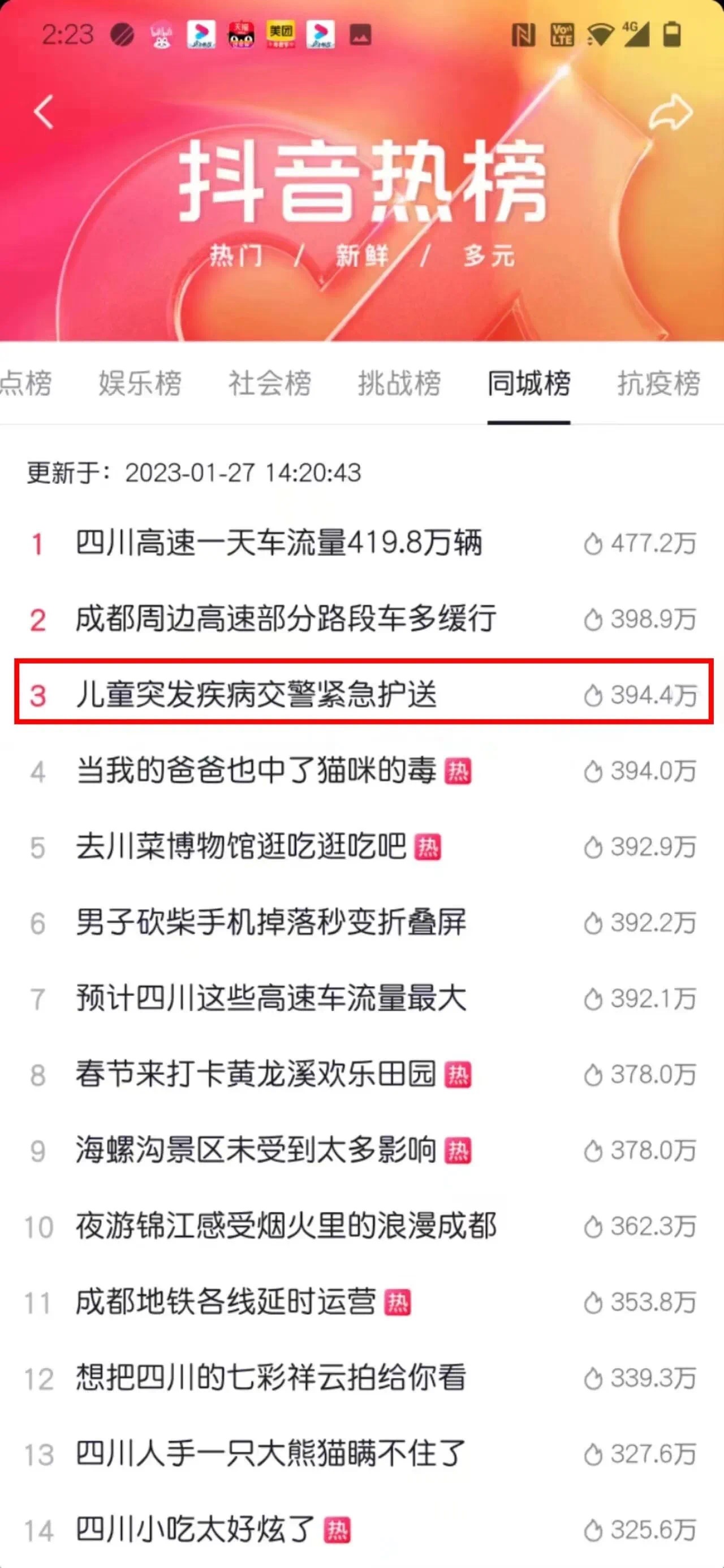Switch to the 娱乐榜 tab
The width and height of the screenshot is (724, 1568).
tap(140, 383)
